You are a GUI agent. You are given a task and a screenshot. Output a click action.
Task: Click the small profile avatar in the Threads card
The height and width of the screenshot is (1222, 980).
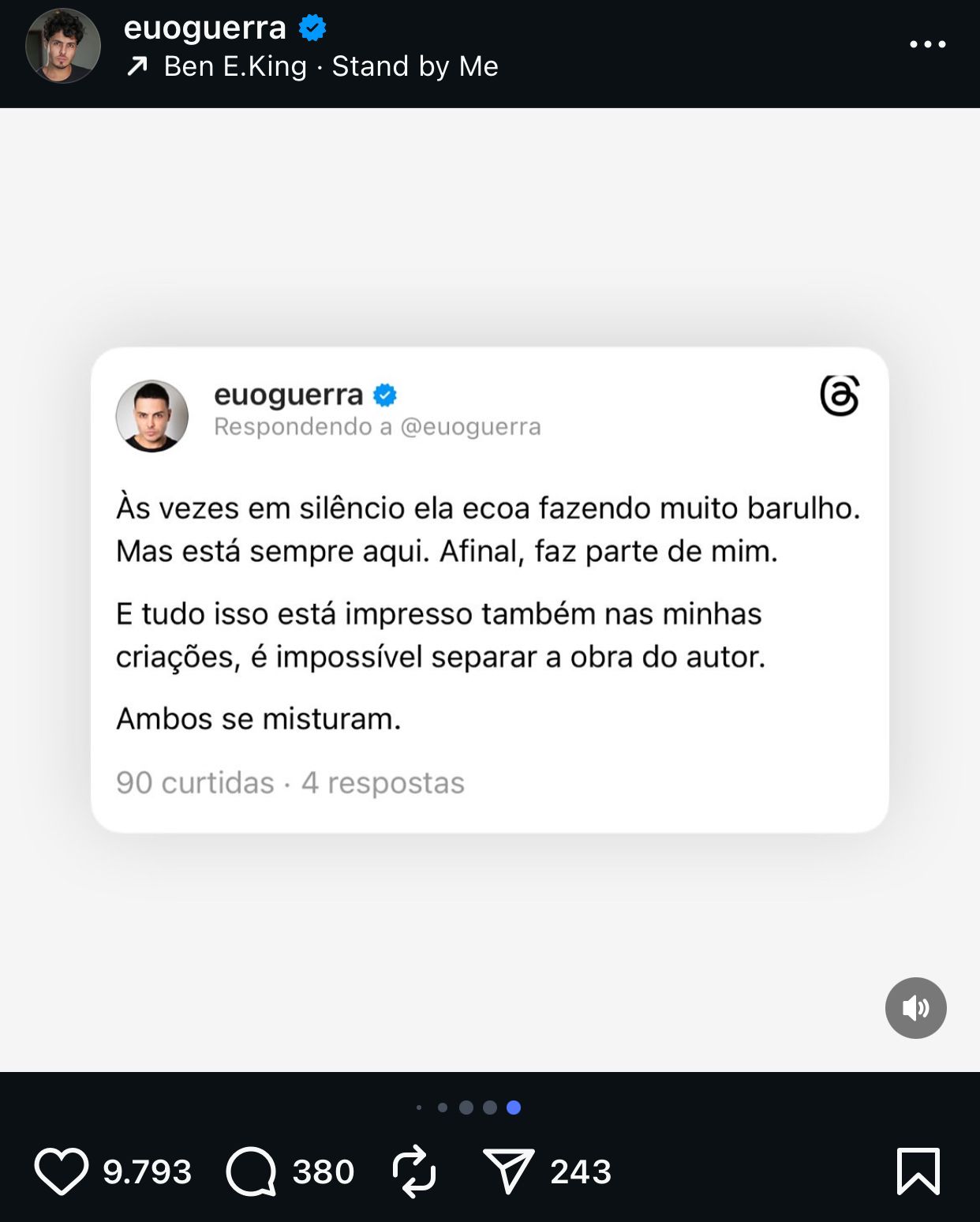click(x=153, y=415)
